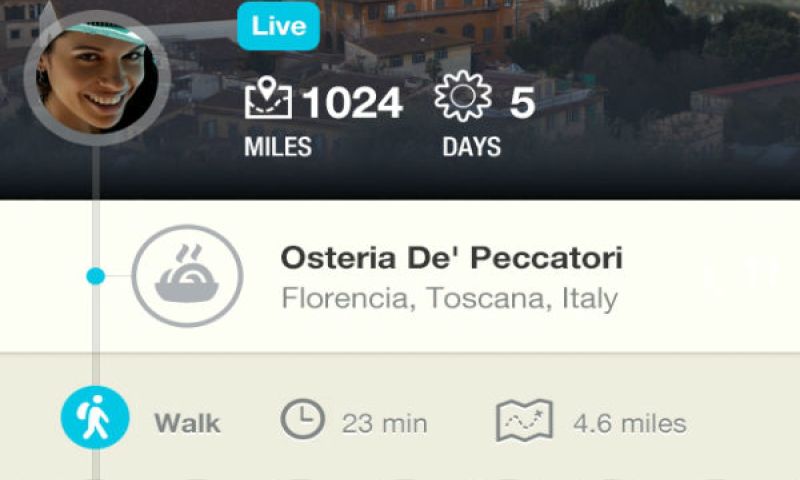Open the Osteria De' Peccatori stop

click(451, 276)
